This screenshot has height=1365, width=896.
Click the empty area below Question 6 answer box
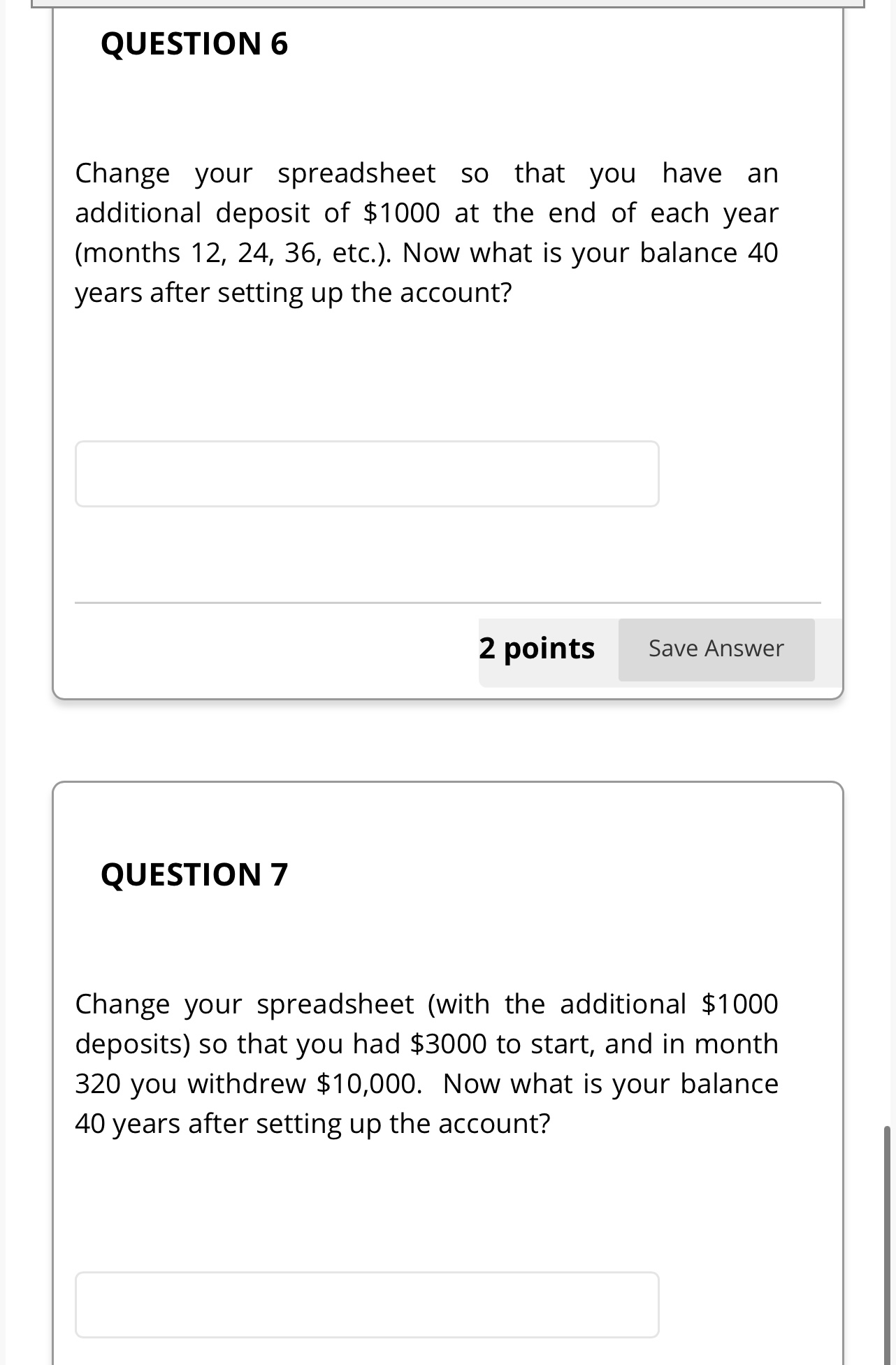[366, 552]
